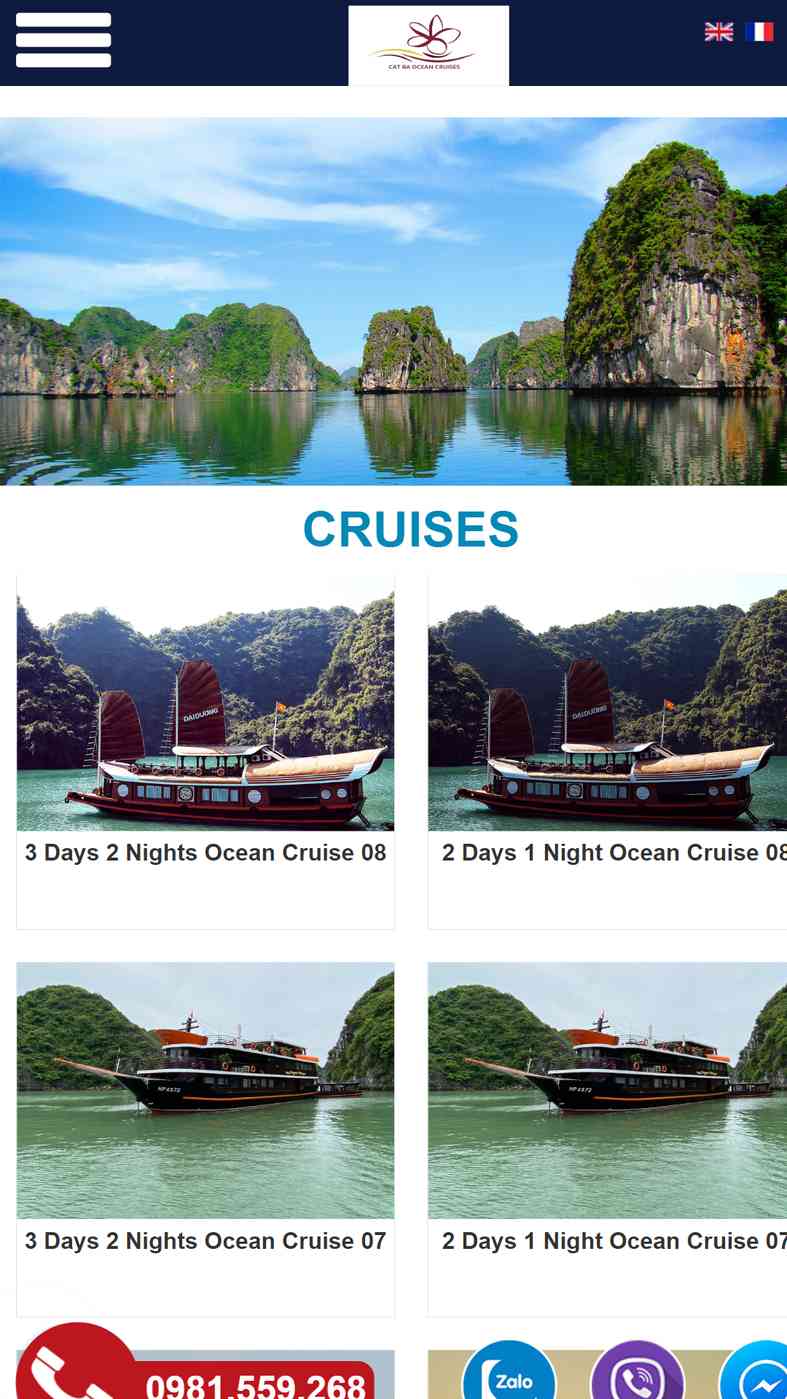Tap the Cat Ba Ocean Cruises logo

tap(428, 46)
